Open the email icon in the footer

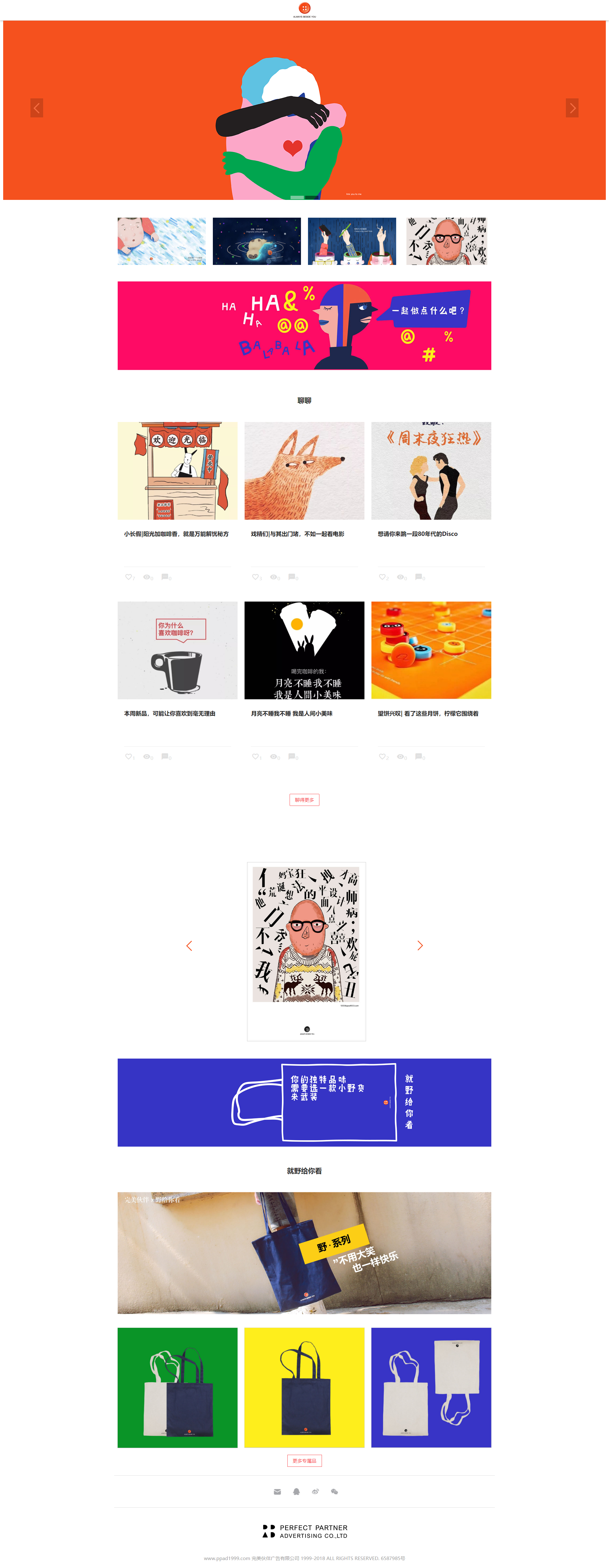[x=278, y=1492]
